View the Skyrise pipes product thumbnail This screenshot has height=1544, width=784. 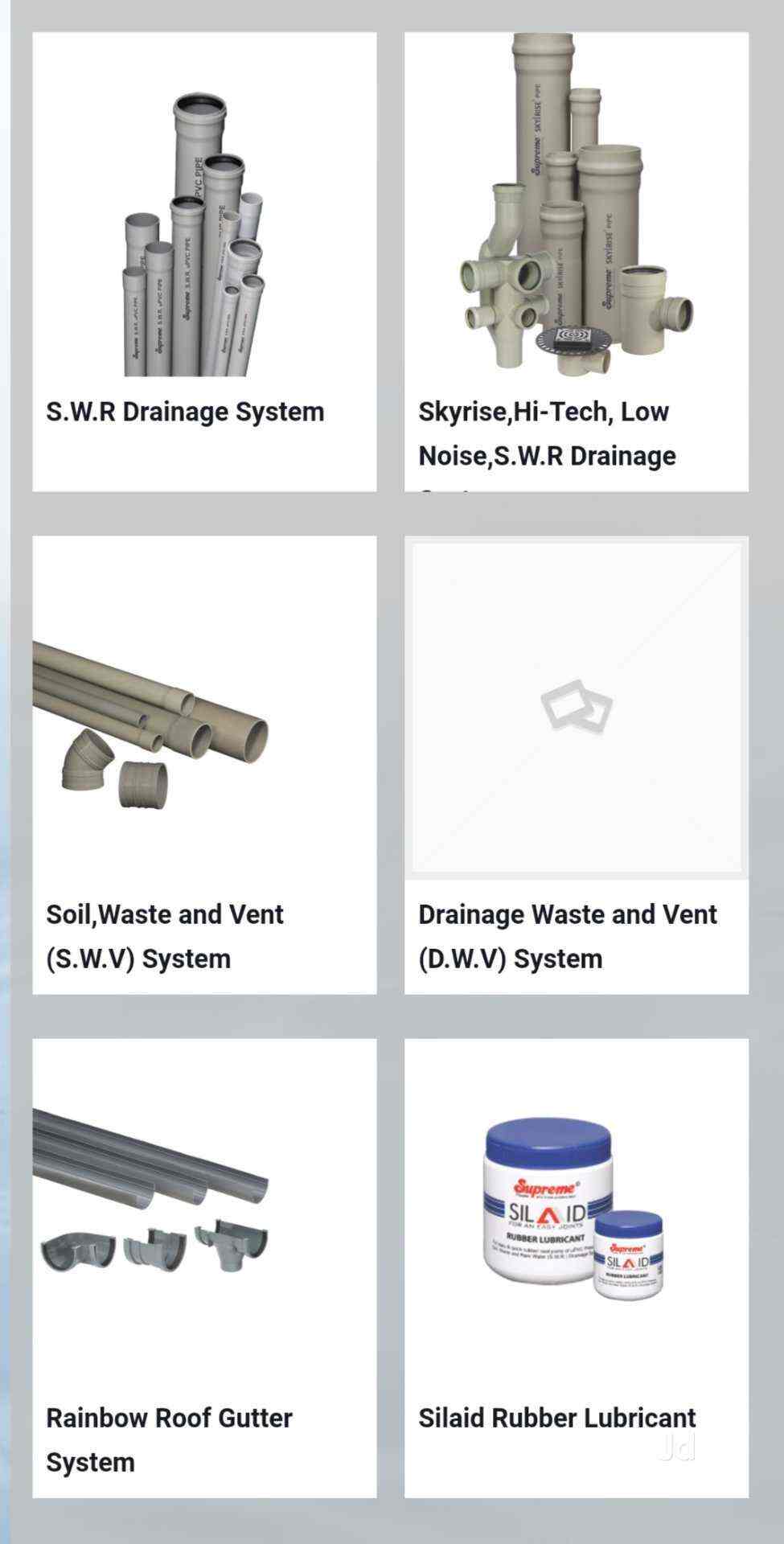tap(575, 201)
